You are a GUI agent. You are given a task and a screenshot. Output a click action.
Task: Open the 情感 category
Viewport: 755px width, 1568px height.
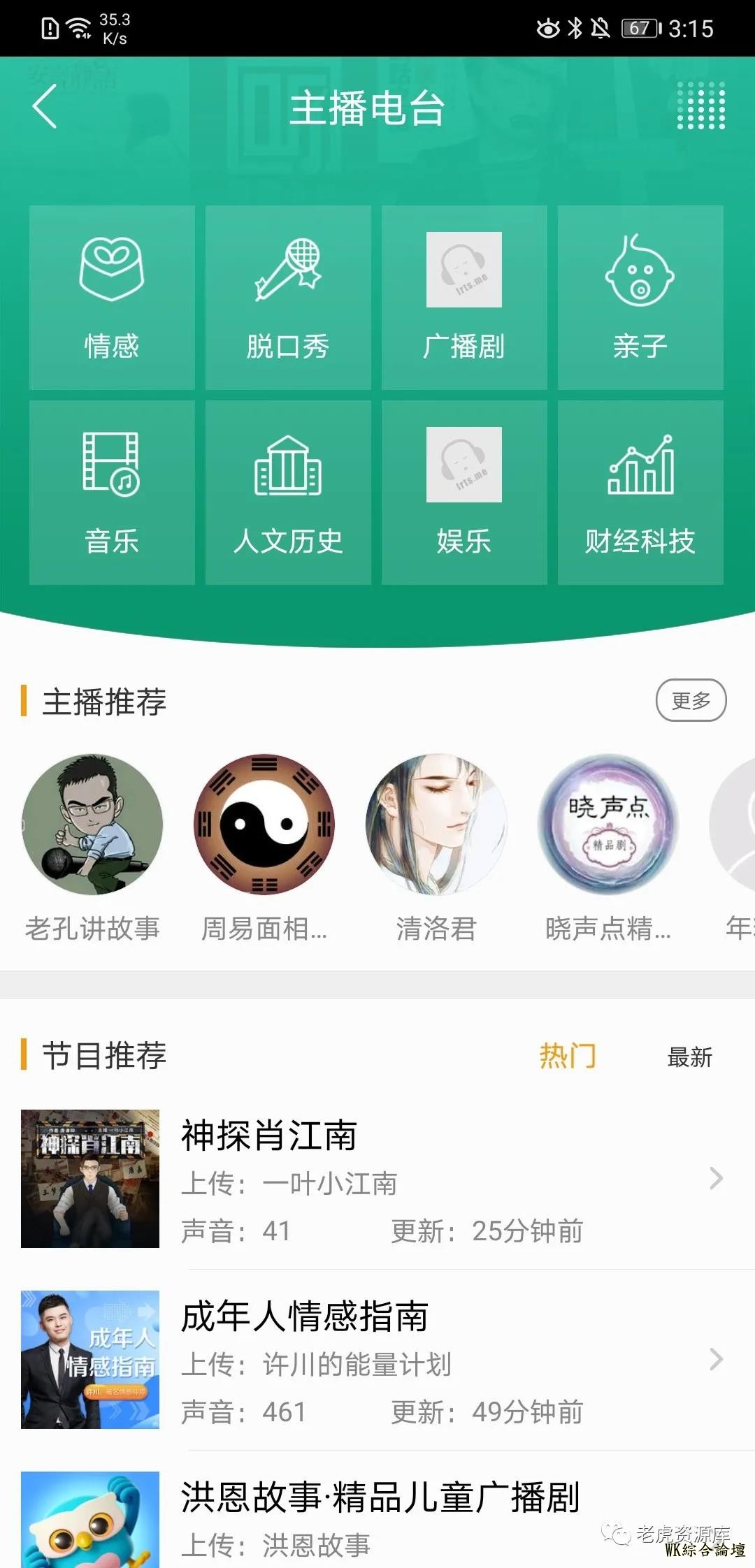tap(112, 297)
